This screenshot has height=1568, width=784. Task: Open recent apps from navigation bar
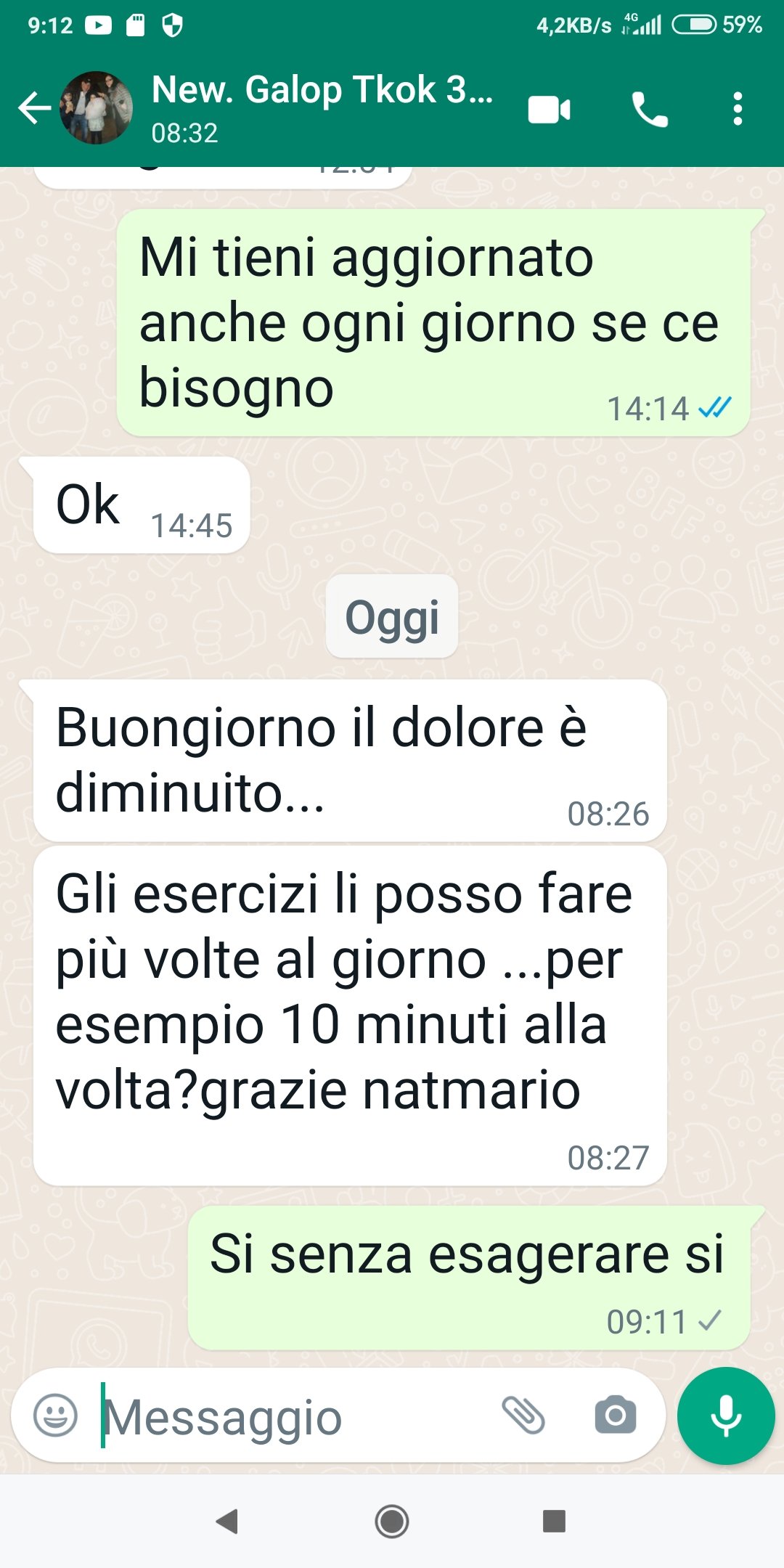tap(554, 1521)
